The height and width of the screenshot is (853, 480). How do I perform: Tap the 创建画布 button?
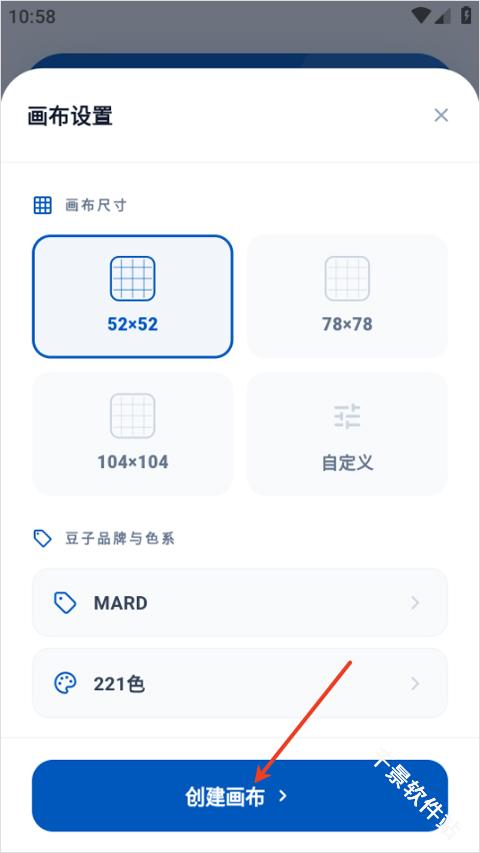(240, 796)
